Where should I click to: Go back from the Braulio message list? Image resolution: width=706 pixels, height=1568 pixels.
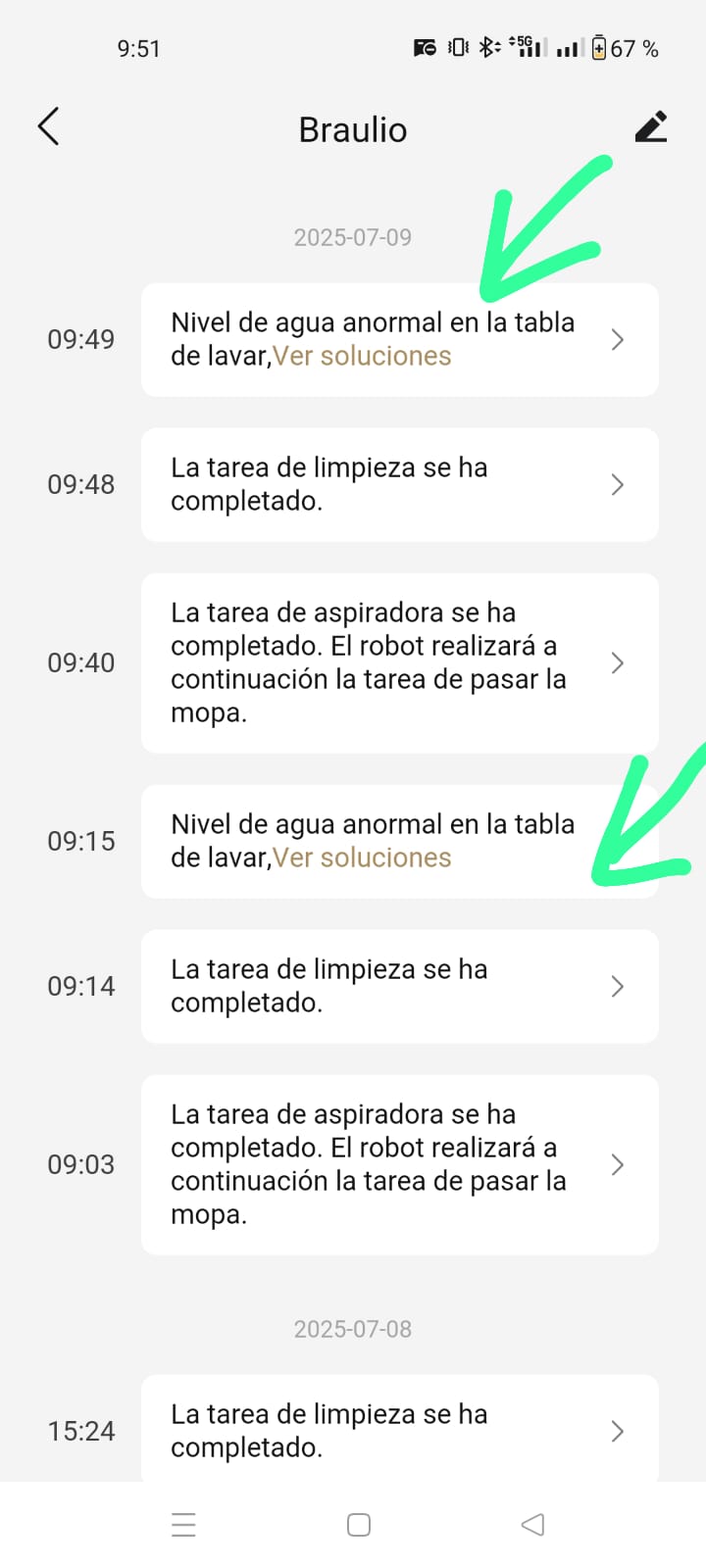tap(49, 126)
